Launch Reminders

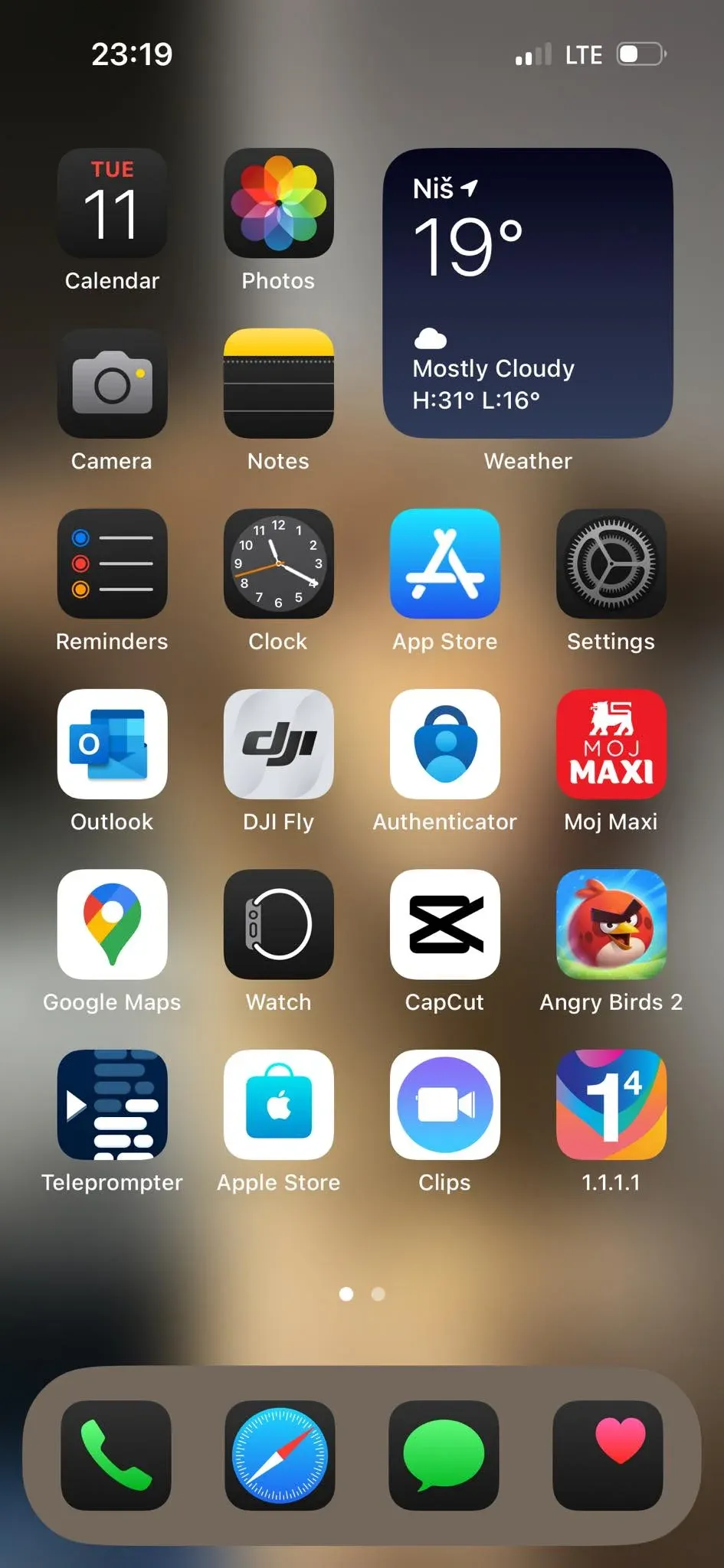click(112, 563)
